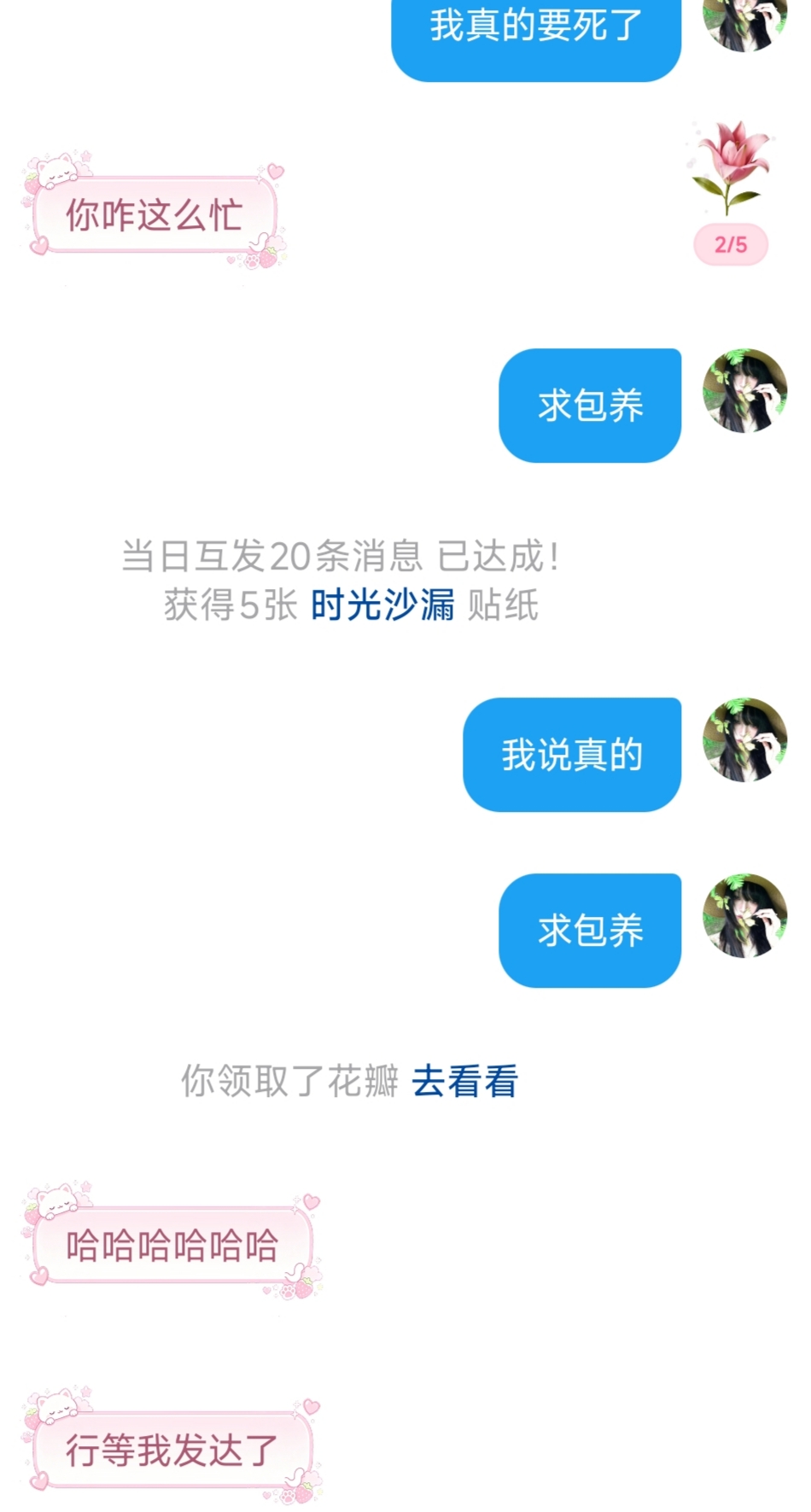Open the 时光沙漏 sticker link
This screenshot has height=1512, width=811.
[382, 605]
